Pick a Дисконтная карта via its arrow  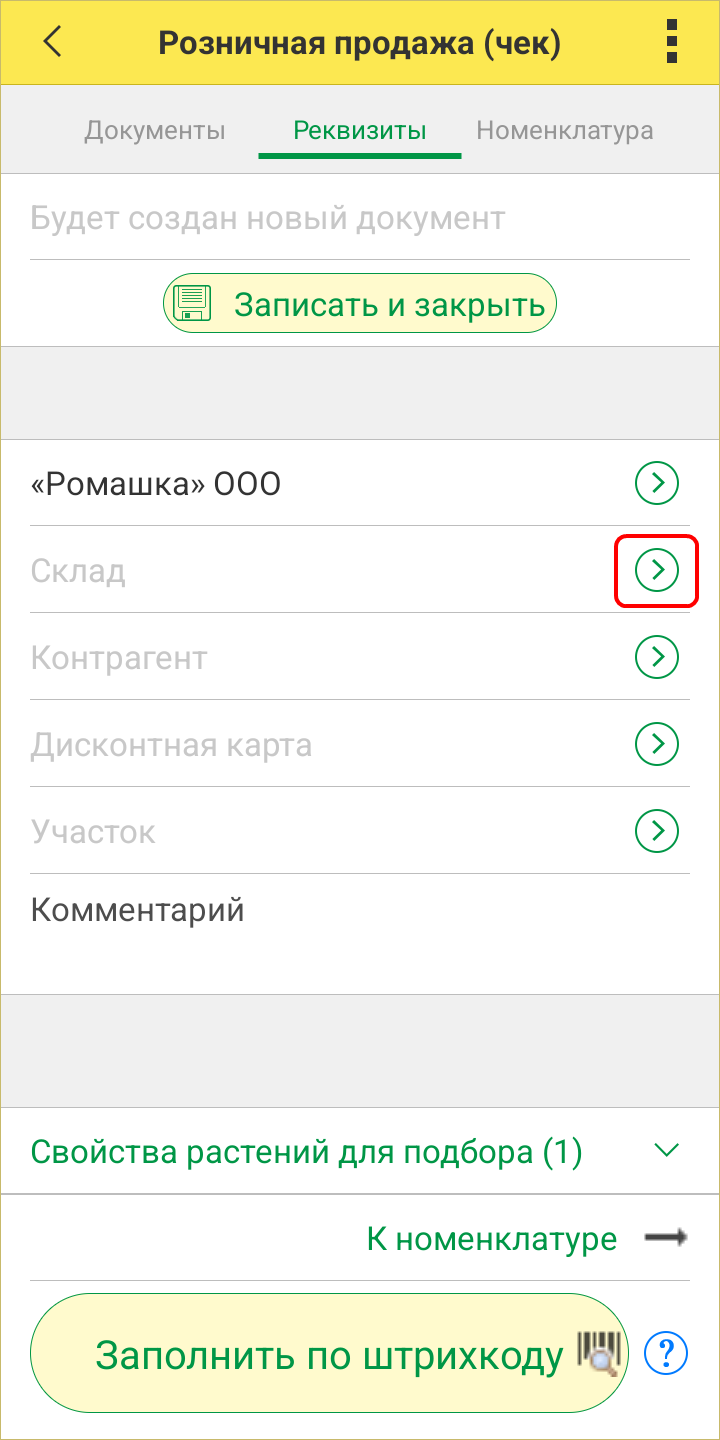[657, 744]
